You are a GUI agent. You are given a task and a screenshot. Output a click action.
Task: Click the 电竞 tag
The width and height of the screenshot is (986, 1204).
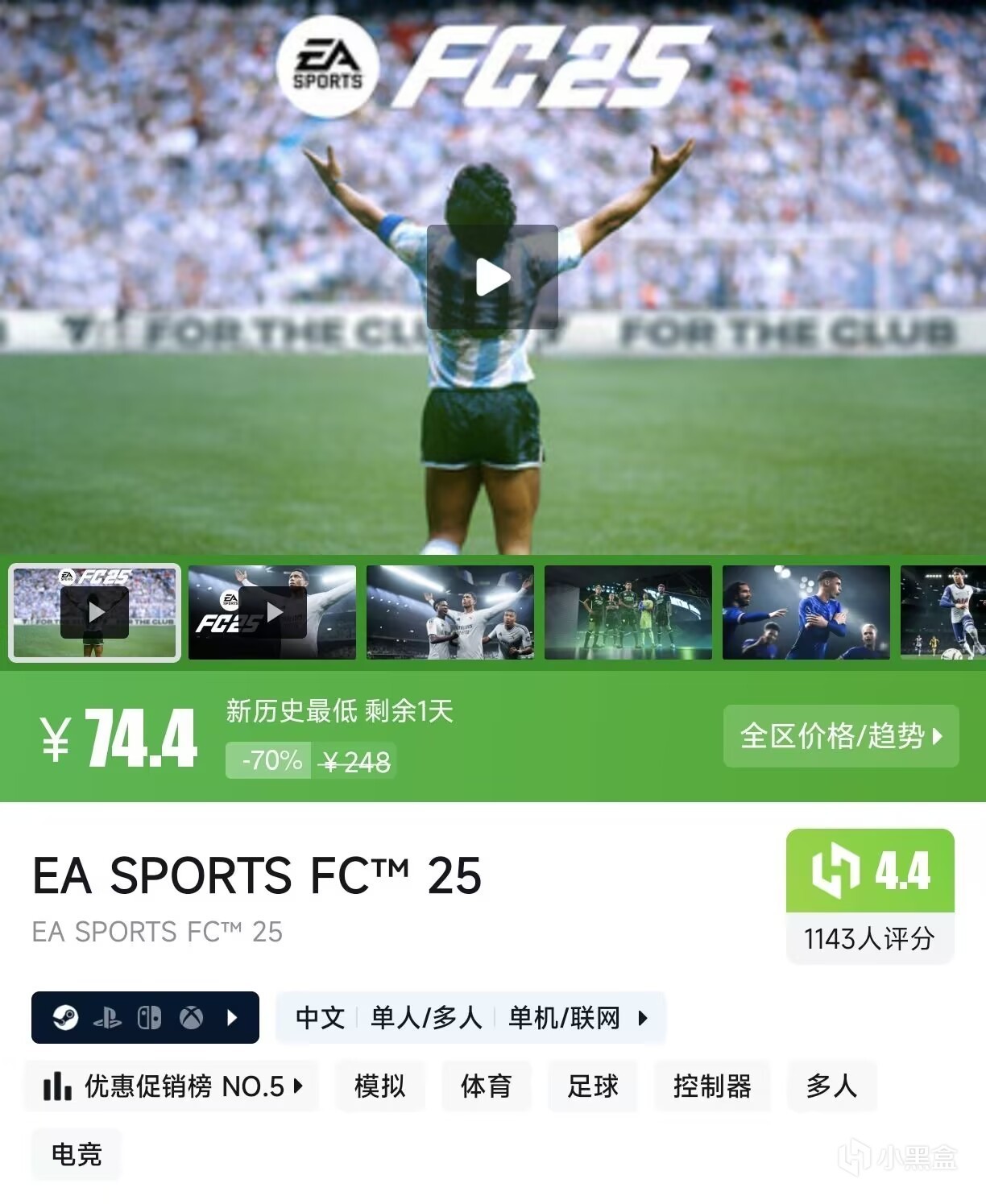76,1155
